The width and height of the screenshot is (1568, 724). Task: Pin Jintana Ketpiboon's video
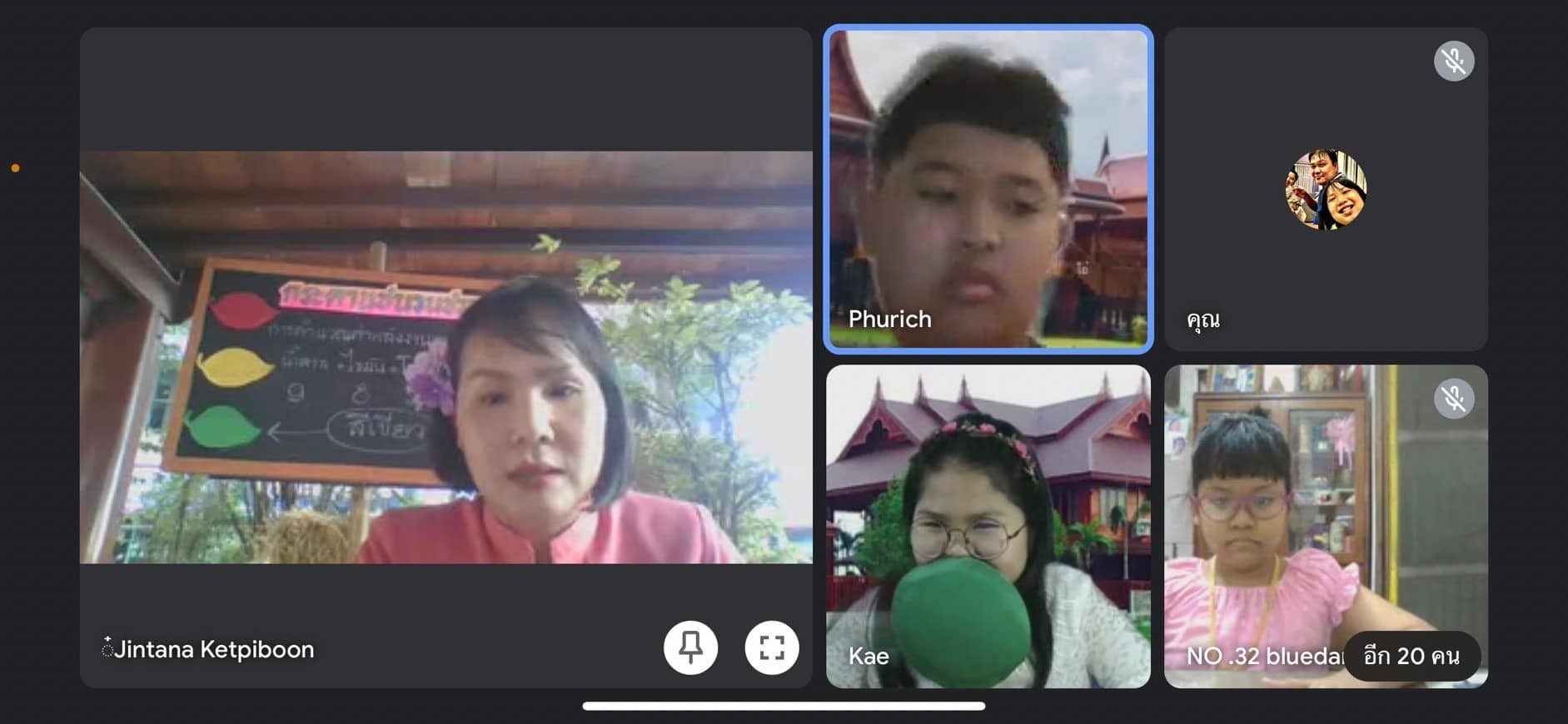point(690,647)
